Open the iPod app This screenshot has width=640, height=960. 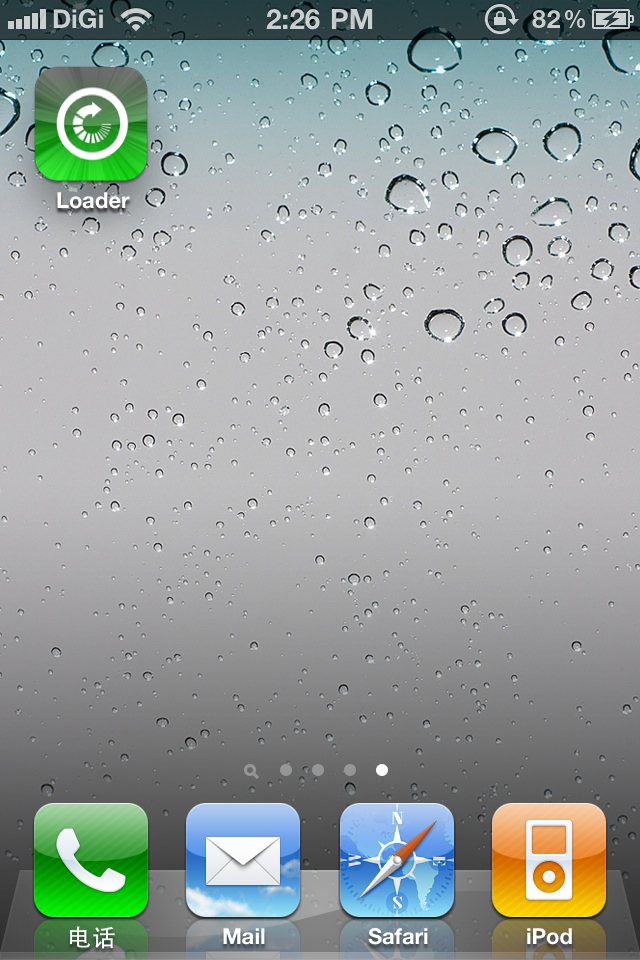coord(549,860)
